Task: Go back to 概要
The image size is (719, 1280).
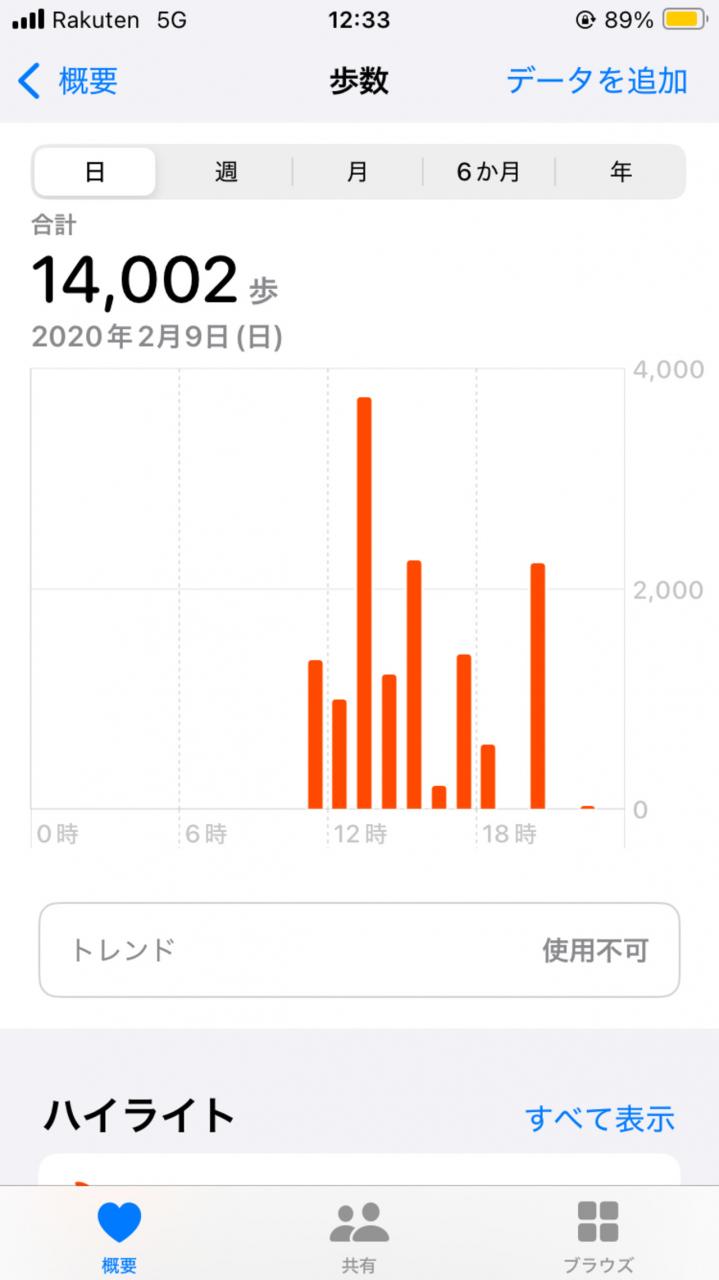Action: (x=68, y=80)
